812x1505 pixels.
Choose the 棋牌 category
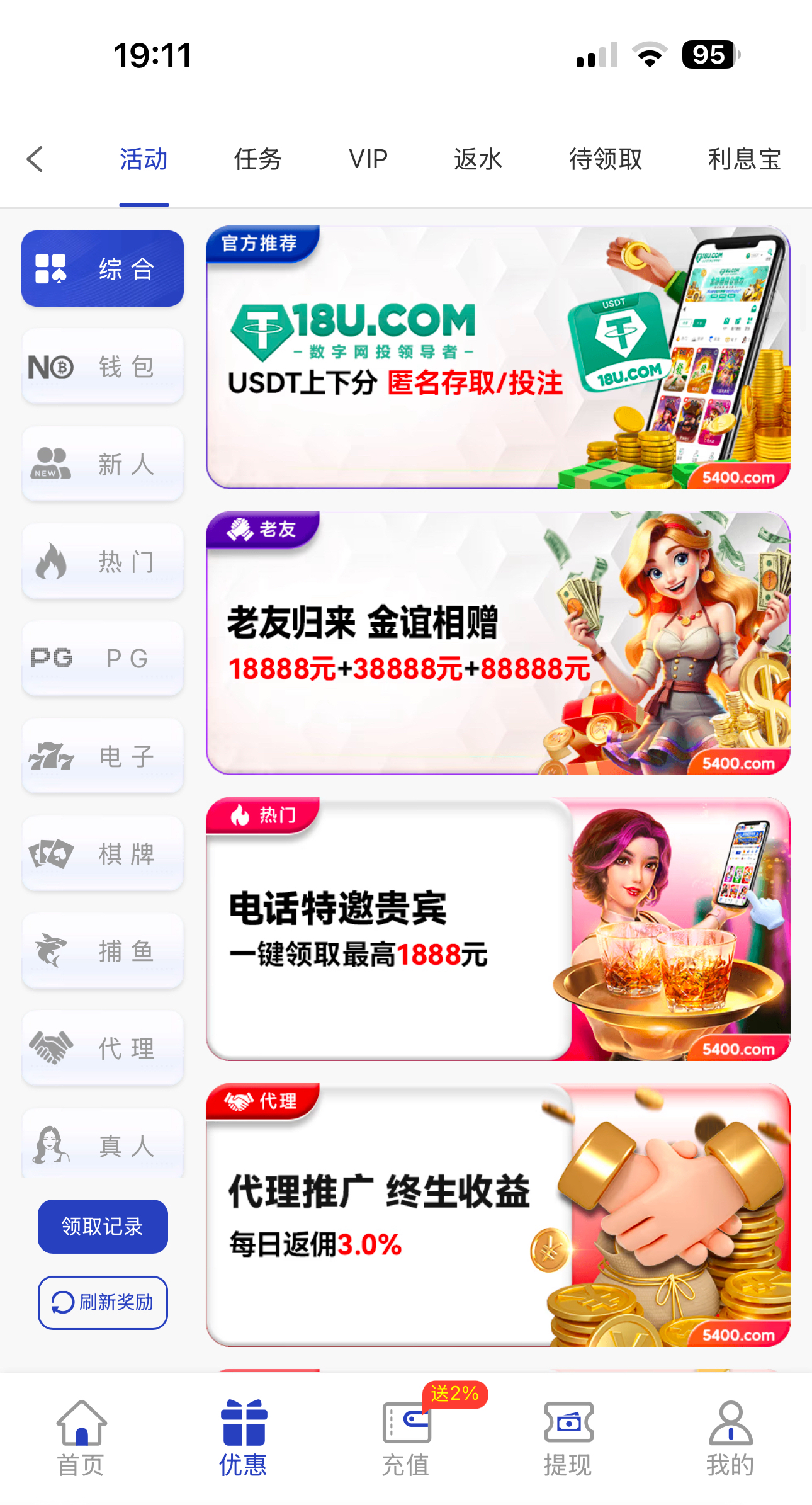click(x=103, y=854)
